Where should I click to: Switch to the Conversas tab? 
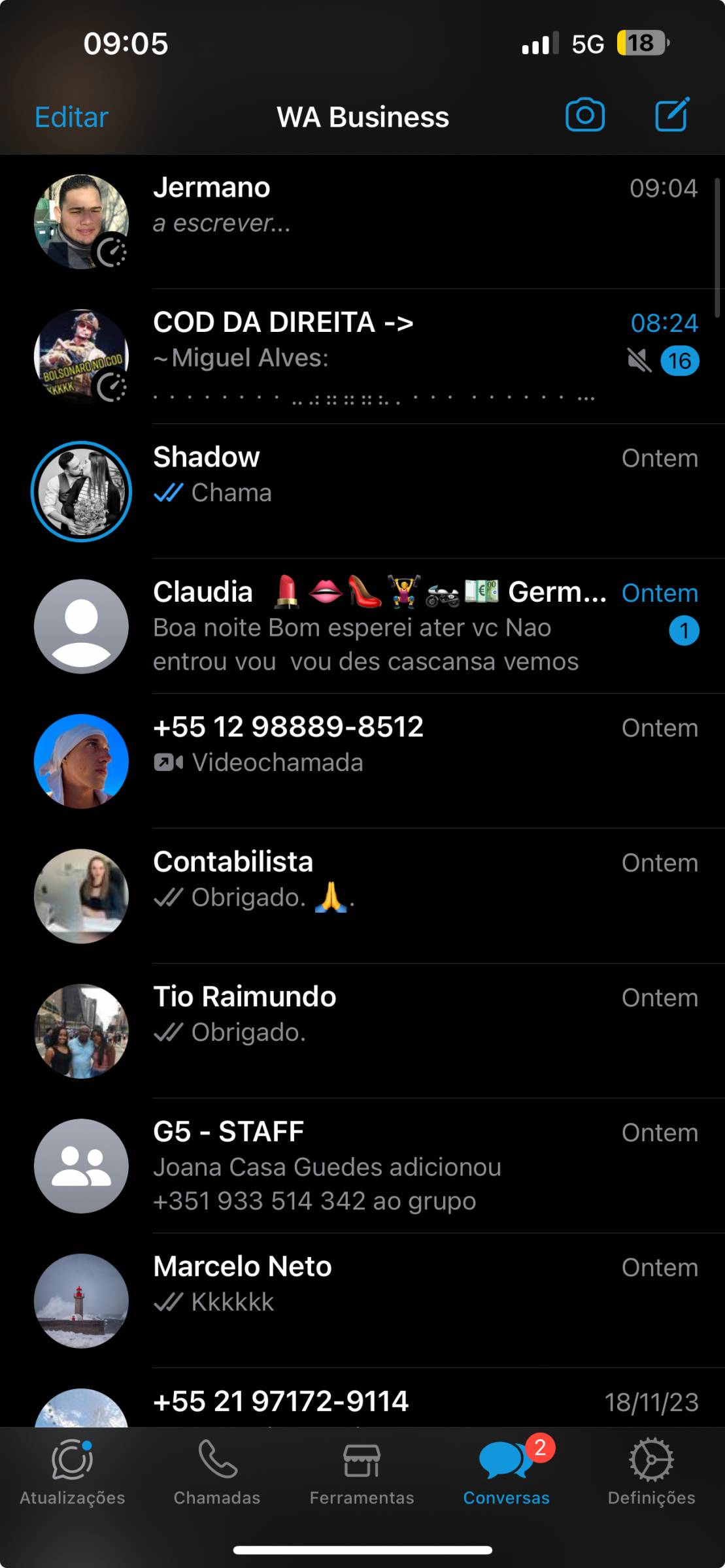507,1473
